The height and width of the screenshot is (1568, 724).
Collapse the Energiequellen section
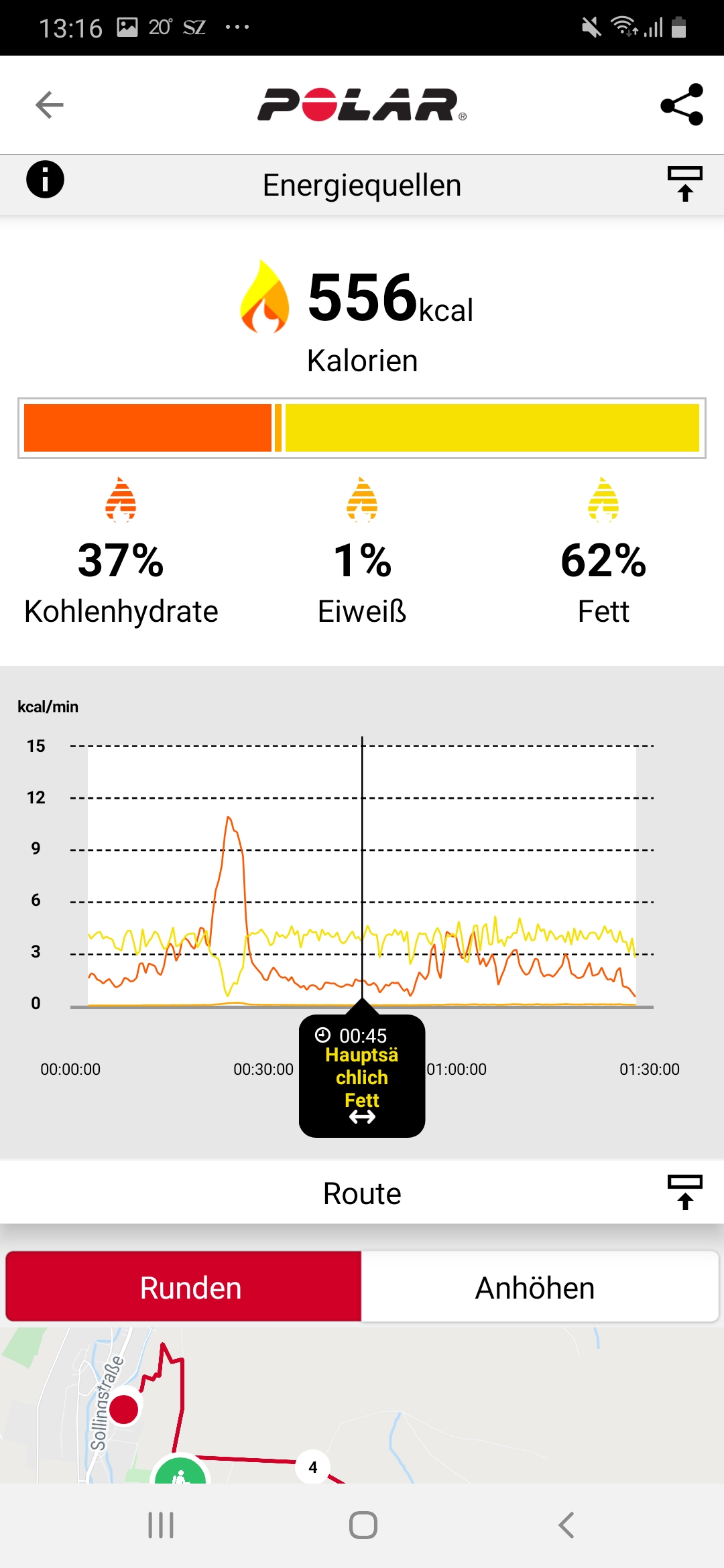[x=684, y=184]
